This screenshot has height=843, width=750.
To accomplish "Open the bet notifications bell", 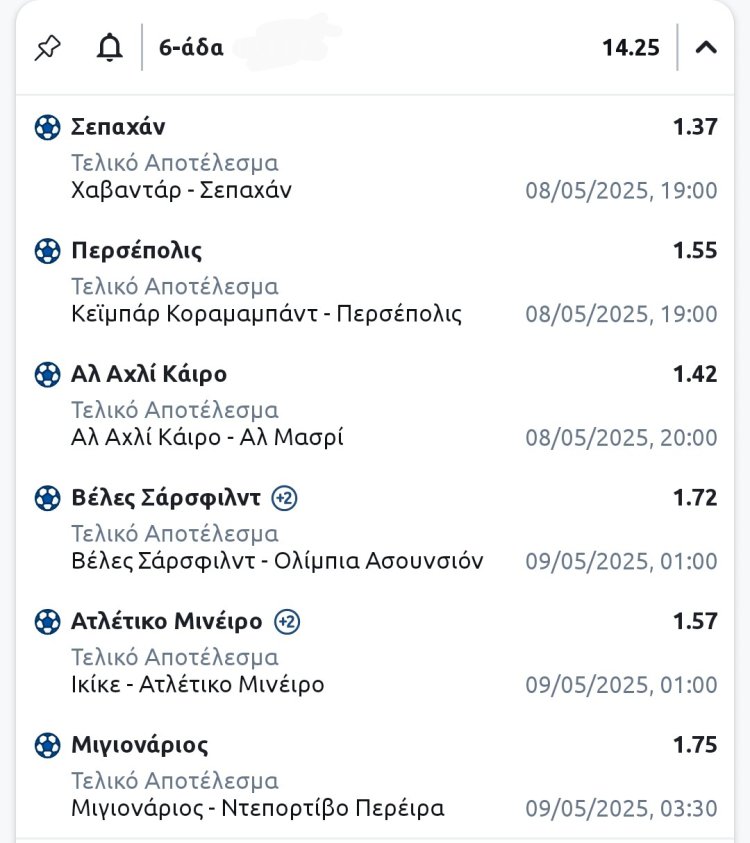I will (x=109, y=47).
